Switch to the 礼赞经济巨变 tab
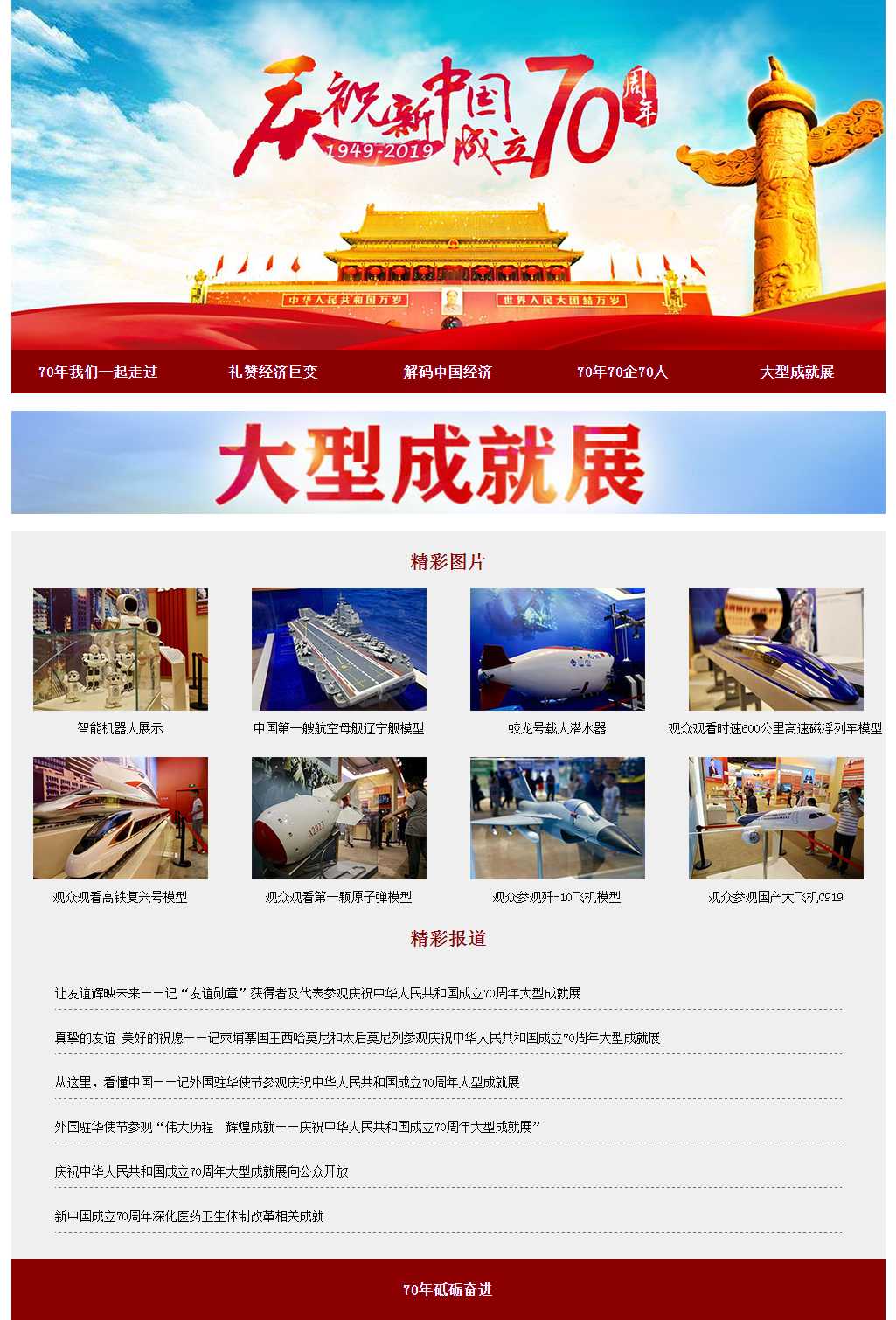Viewport: 896px width, 1320px height. click(273, 372)
